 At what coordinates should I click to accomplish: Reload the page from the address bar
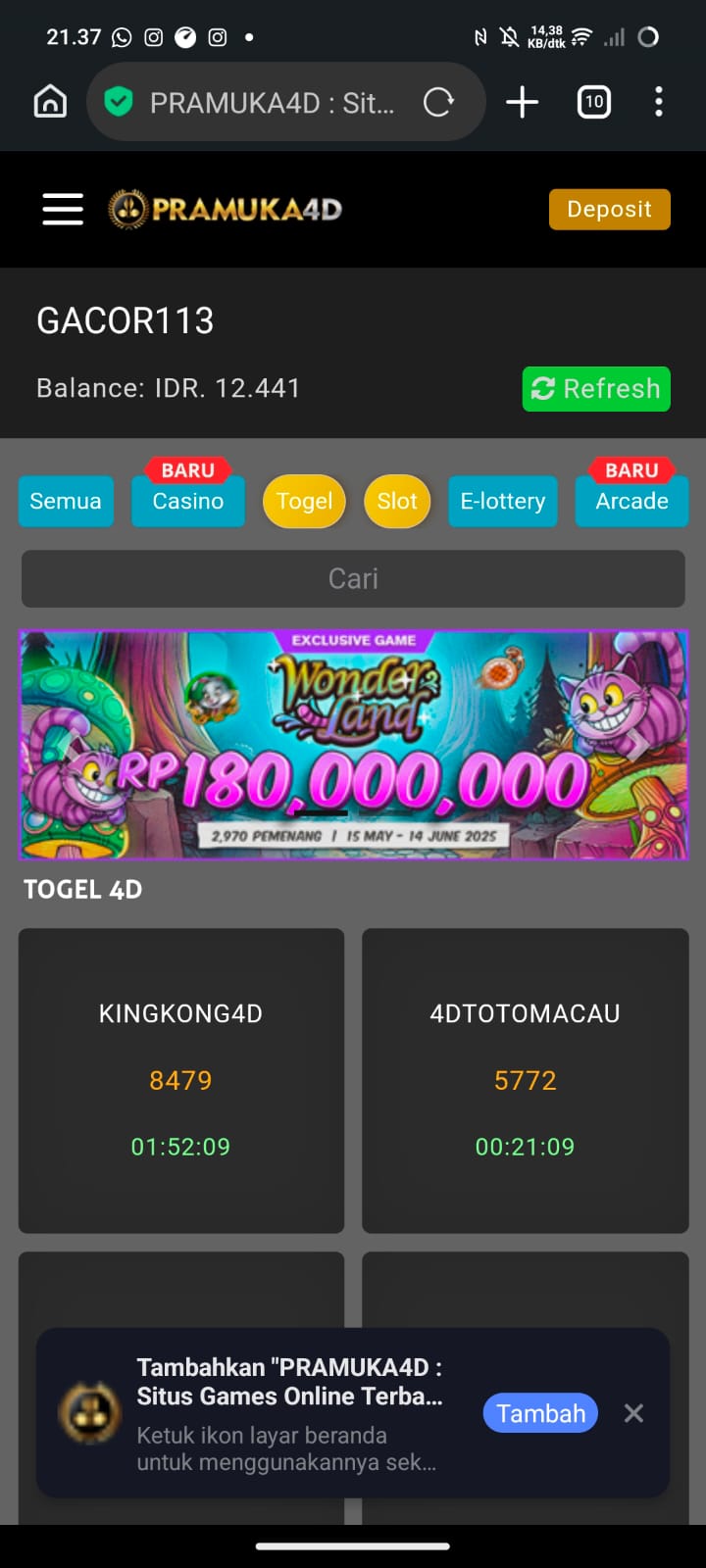[x=438, y=102]
